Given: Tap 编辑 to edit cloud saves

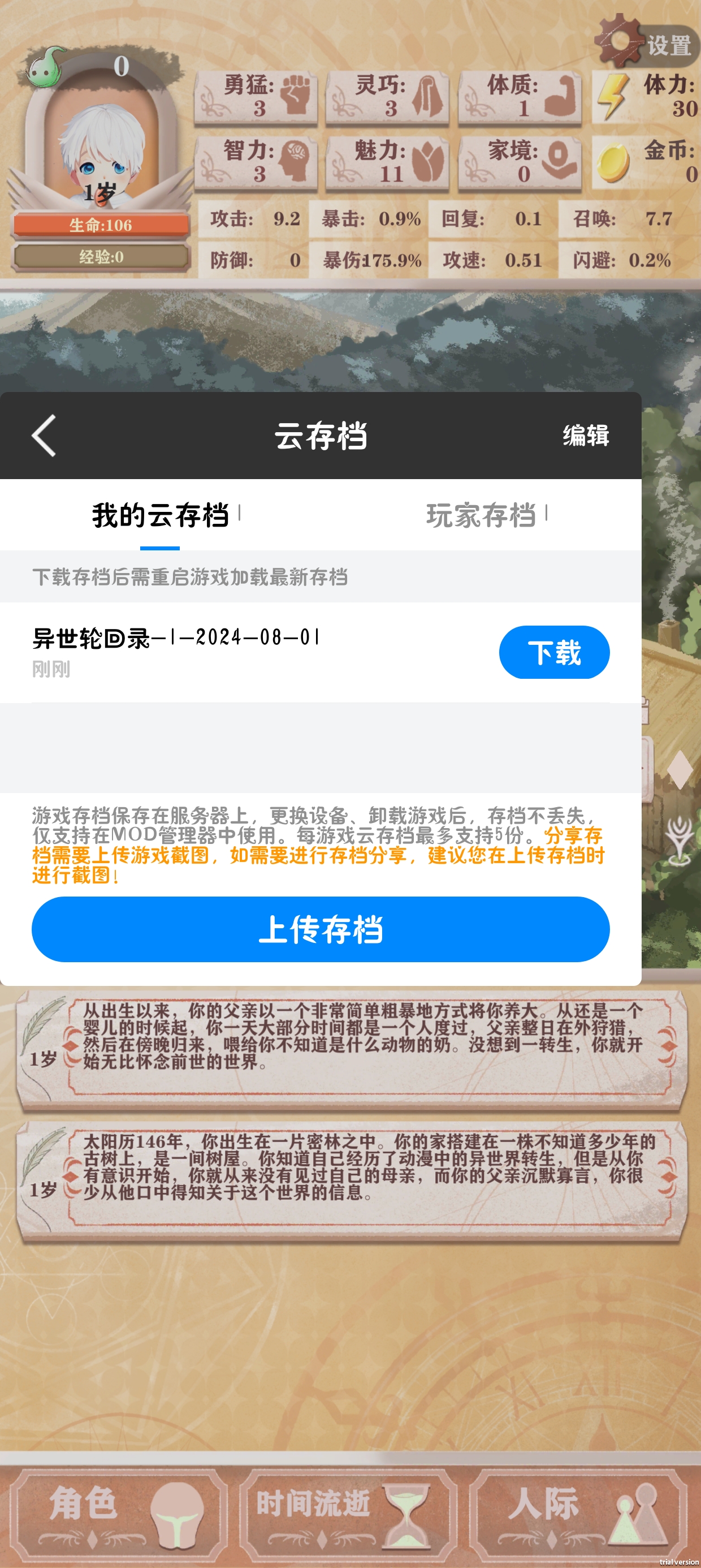Looking at the screenshot, I should 585,435.
